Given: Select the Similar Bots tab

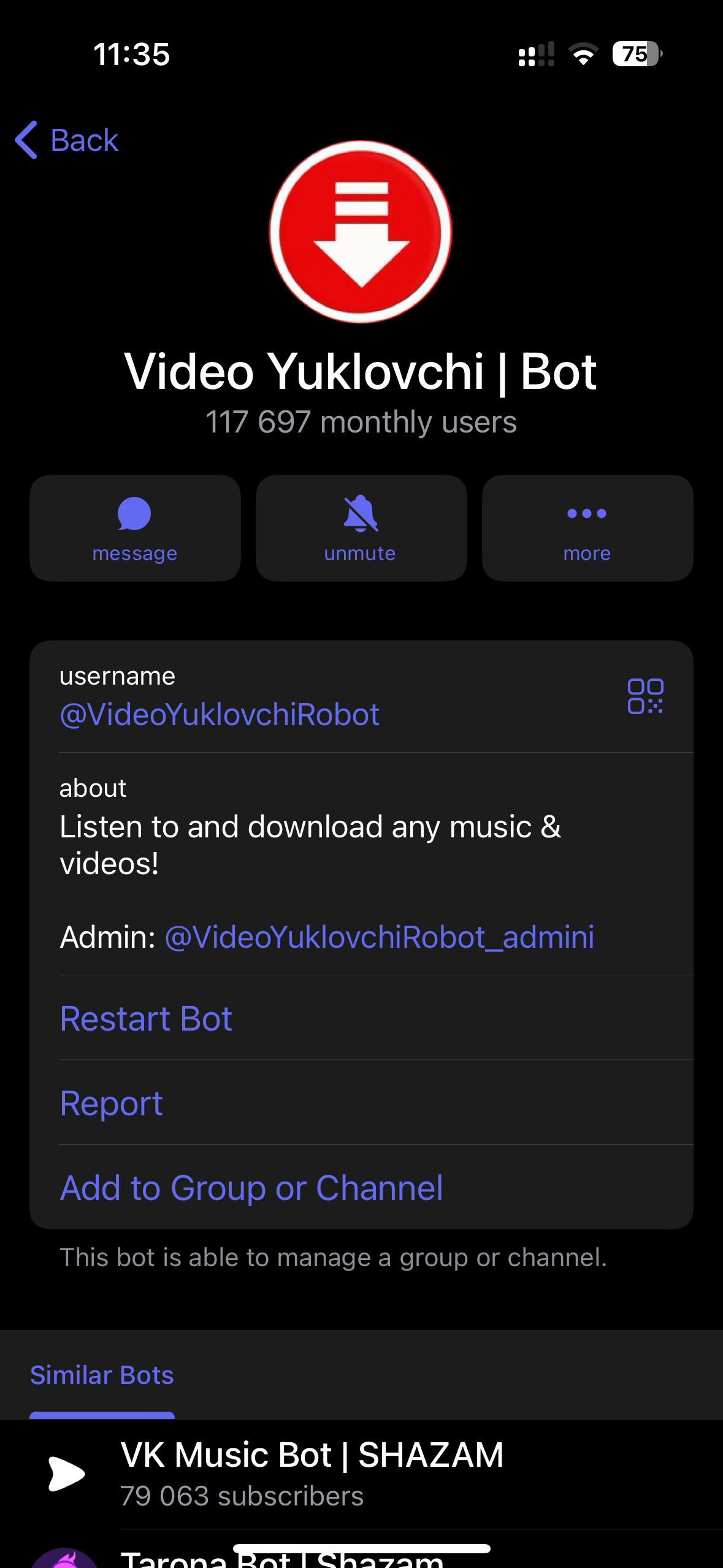Looking at the screenshot, I should click(102, 1375).
